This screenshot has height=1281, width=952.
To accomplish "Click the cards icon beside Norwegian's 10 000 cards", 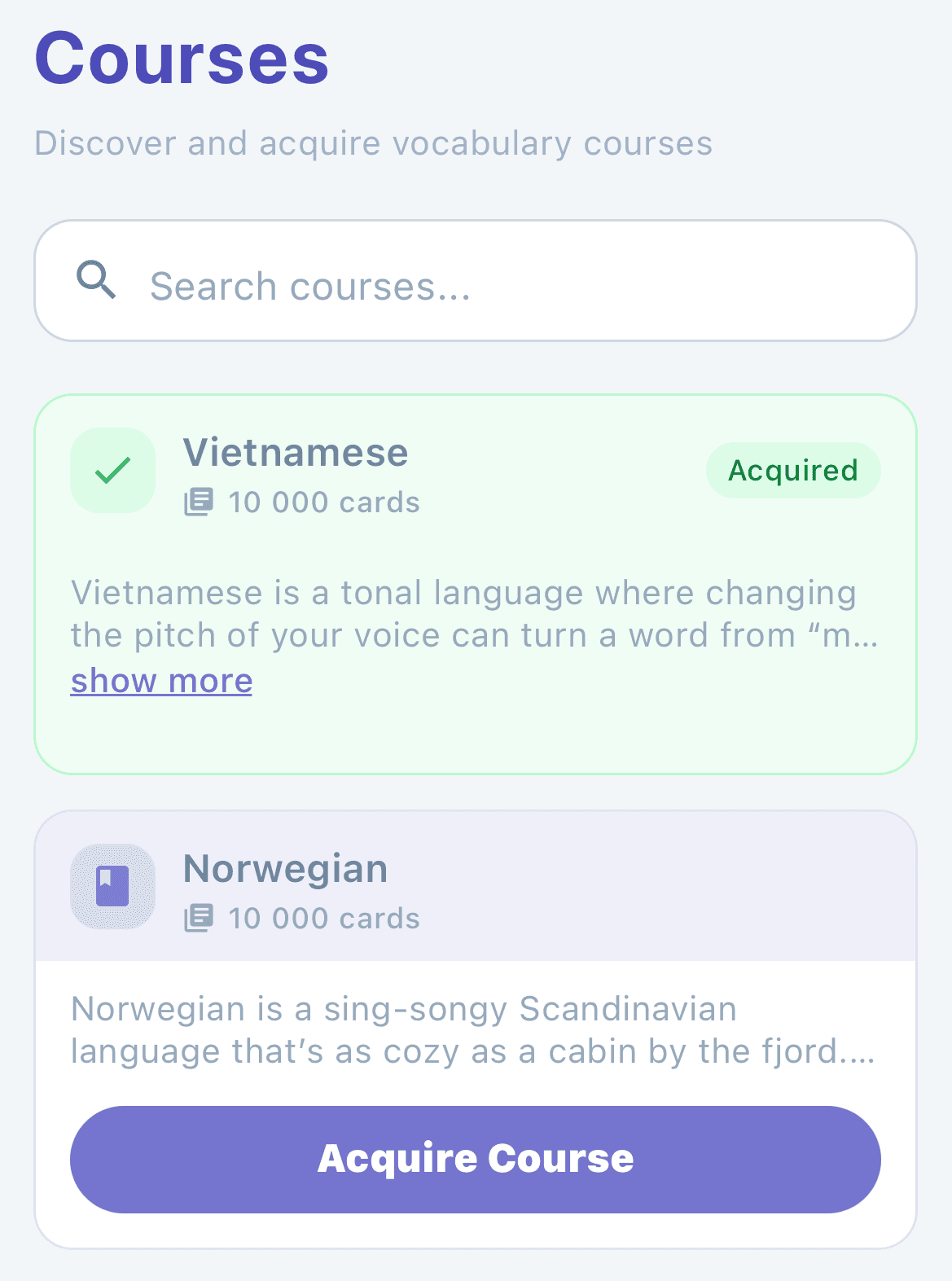I will coord(200,918).
